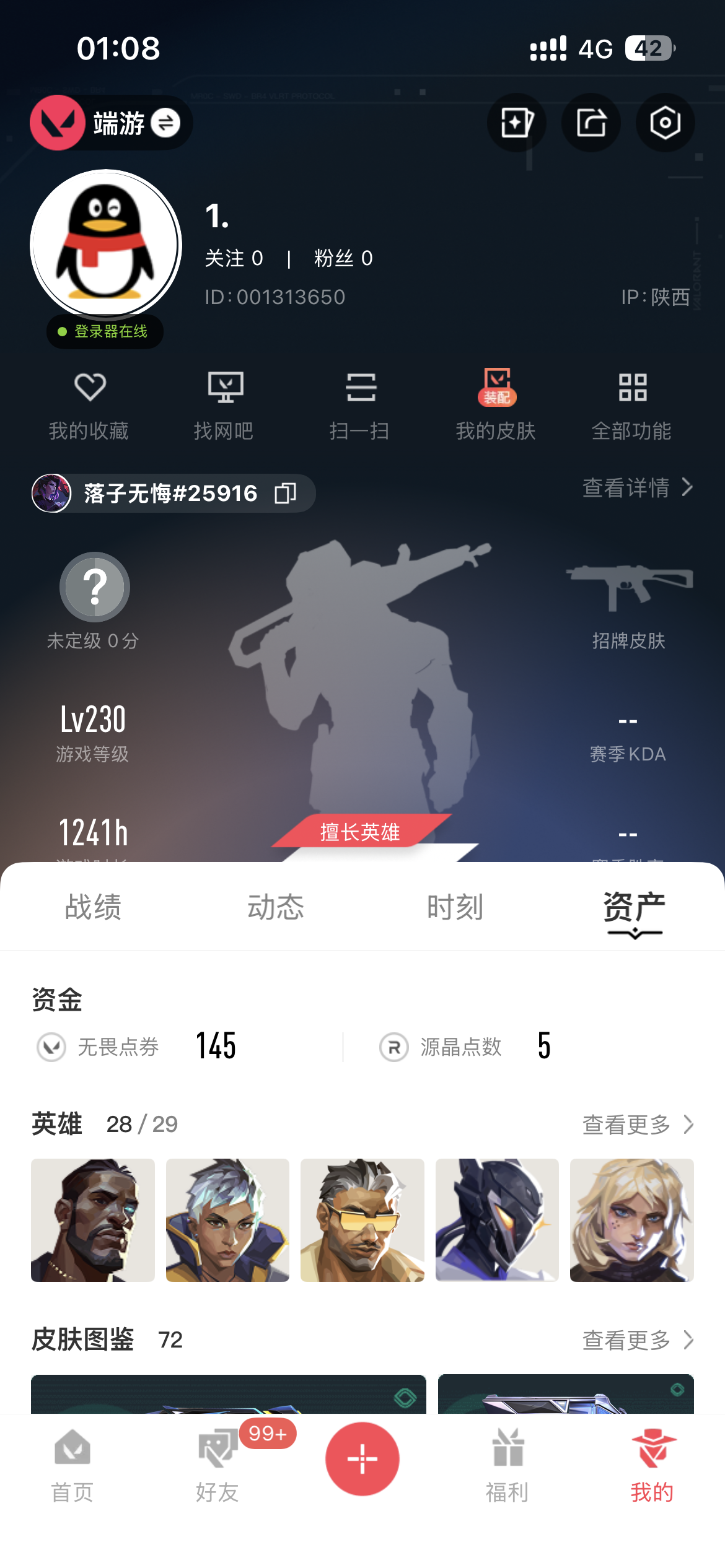Copy game ID 落子无悔#25916
This screenshot has width=725, height=1568.
(285, 494)
